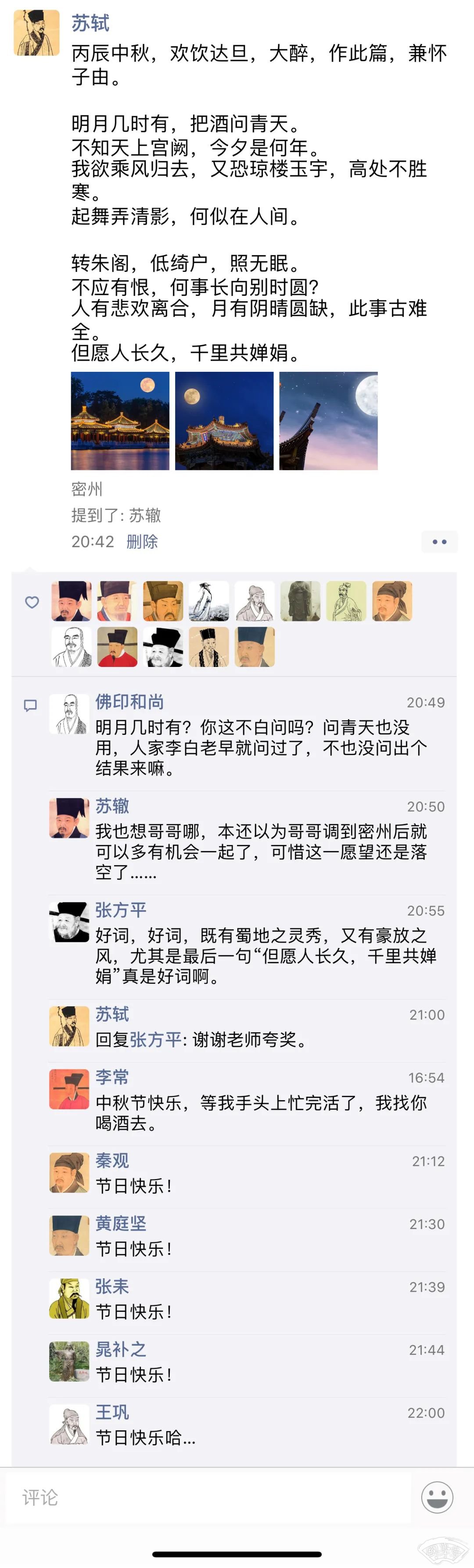The image size is (474, 1568).
Task: Tap the 张方平 mention in 苏轼's reply
Action: [155, 1040]
